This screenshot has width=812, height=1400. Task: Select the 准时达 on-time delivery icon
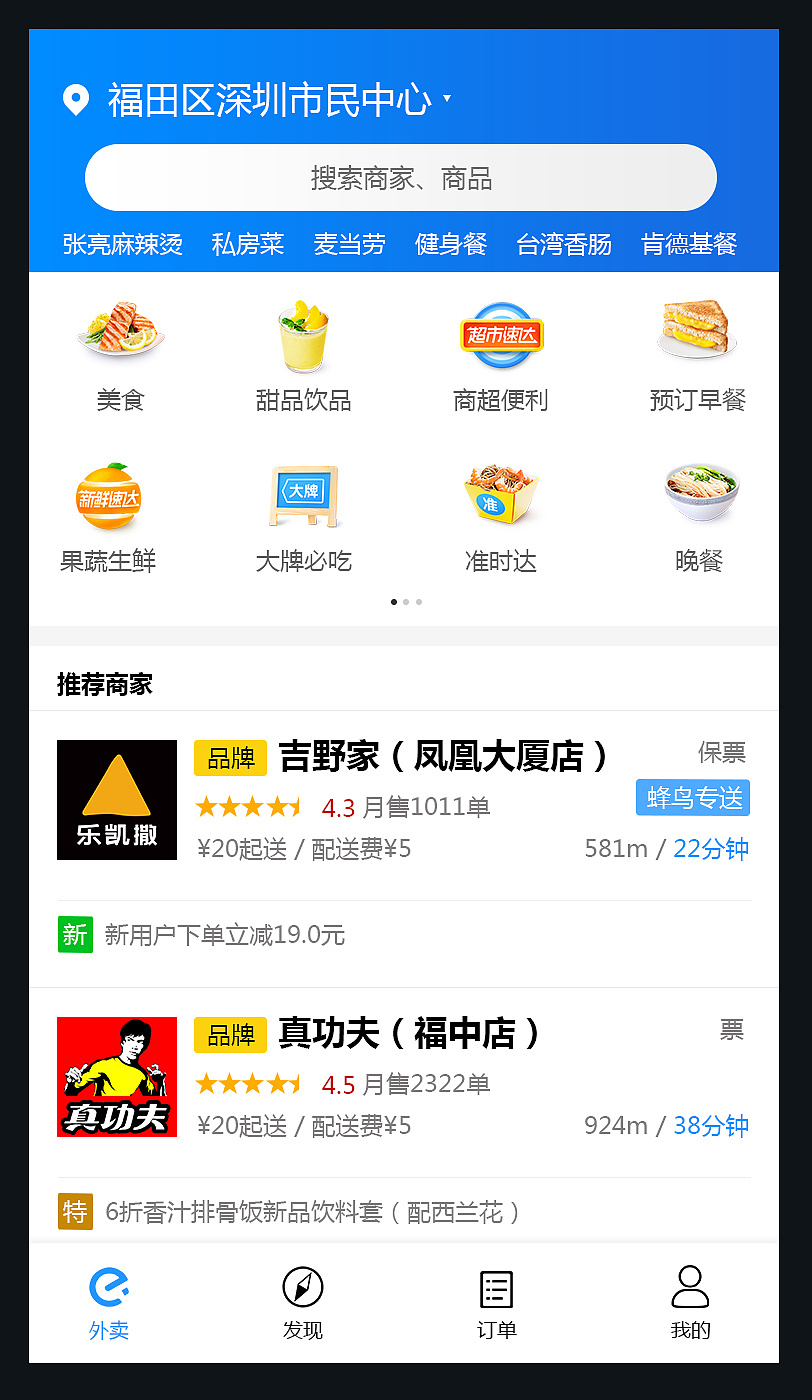(500, 494)
